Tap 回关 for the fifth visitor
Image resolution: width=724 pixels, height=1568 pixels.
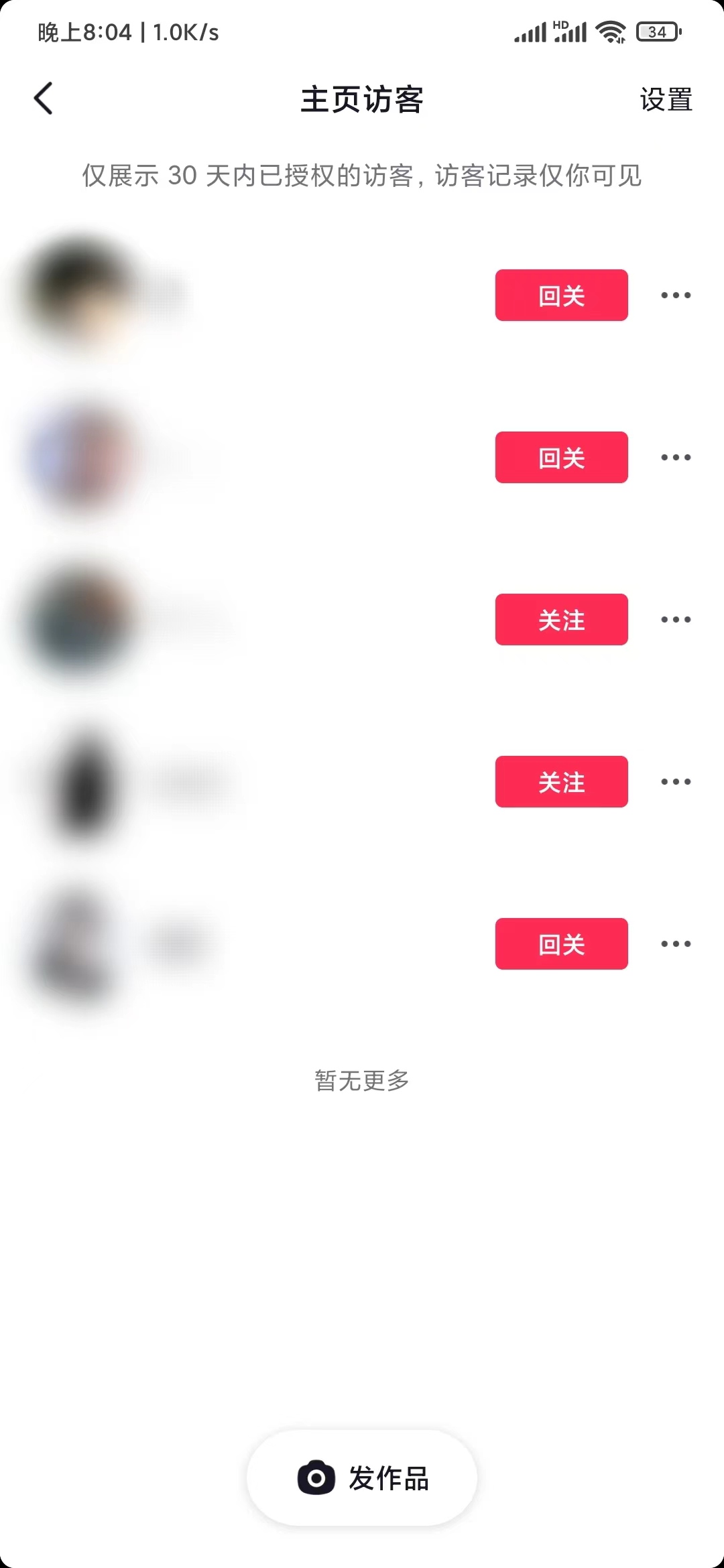tap(561, 943)
